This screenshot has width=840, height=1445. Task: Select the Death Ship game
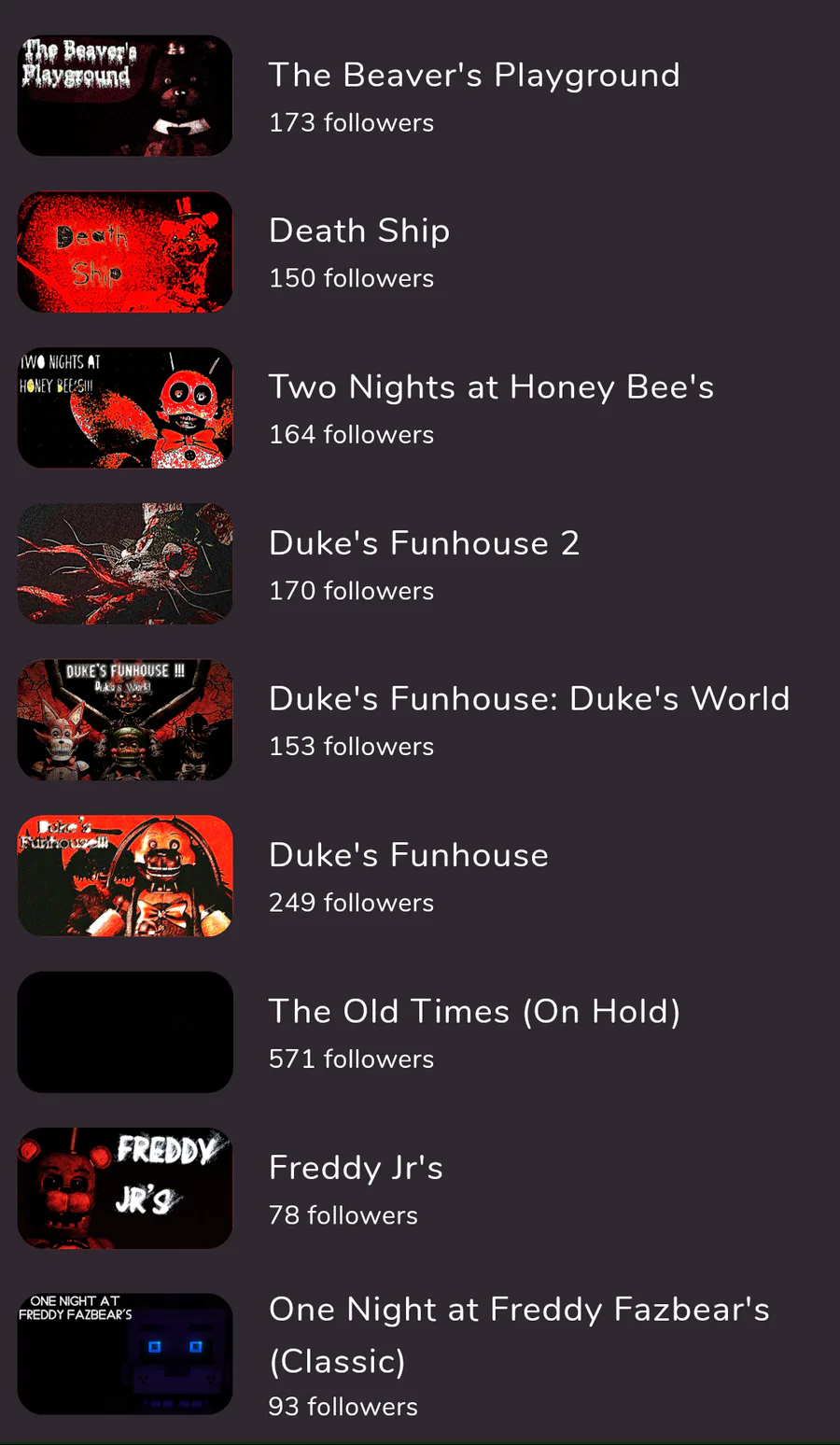pos(359,231)
